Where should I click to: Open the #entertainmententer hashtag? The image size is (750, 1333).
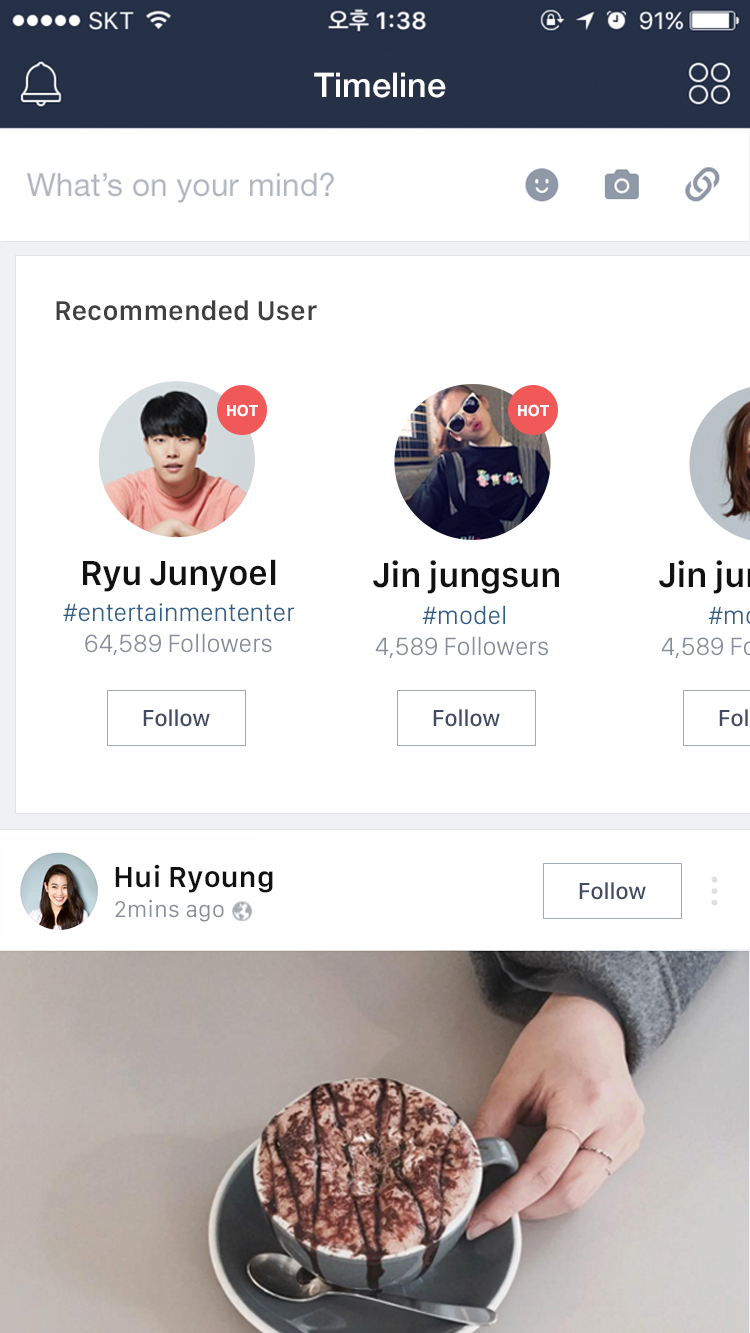click(178, 613)
